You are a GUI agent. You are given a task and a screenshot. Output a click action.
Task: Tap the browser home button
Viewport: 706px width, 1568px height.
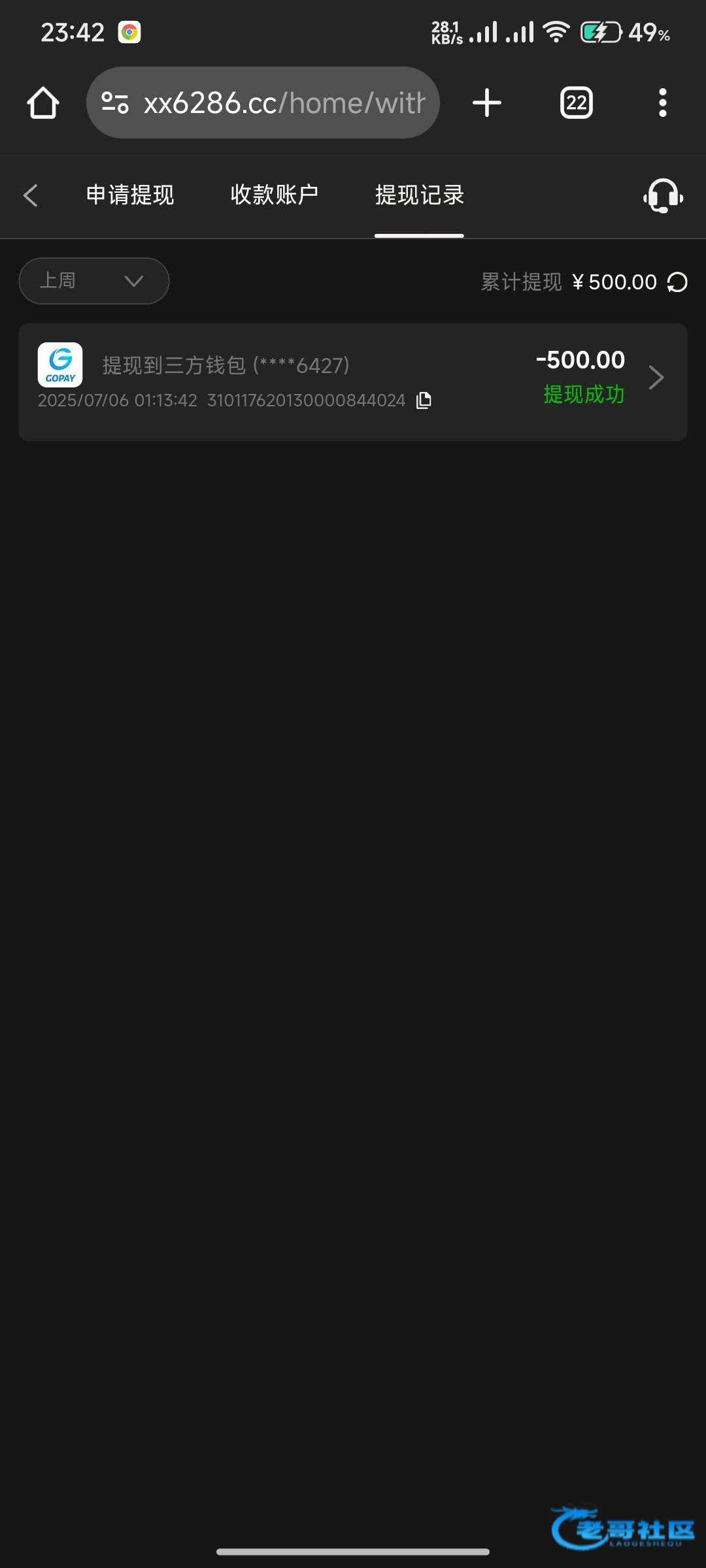coord(43,103)
